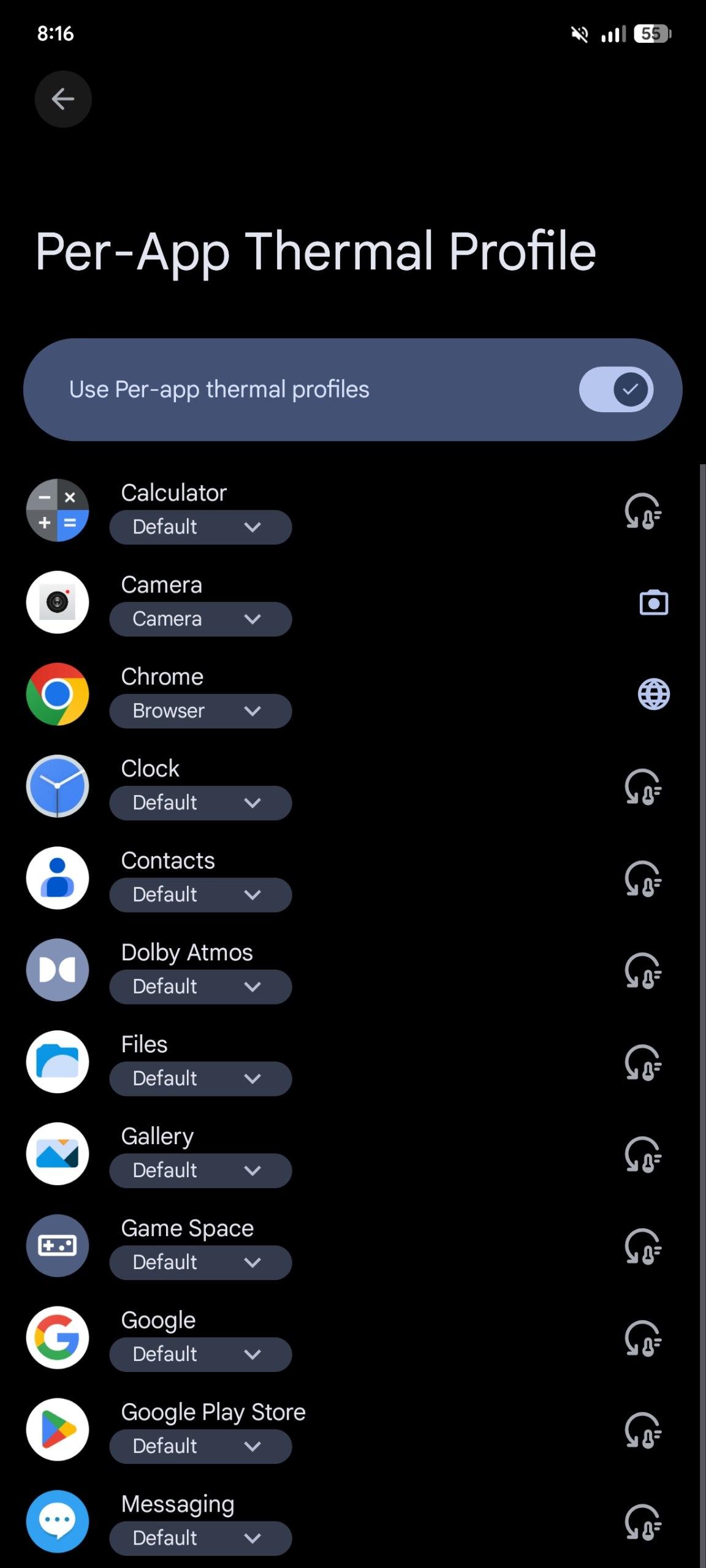Open Contacts thermal profile dropdown
Viewport: 706px width, 1568px height.
[x=200, y=895]
